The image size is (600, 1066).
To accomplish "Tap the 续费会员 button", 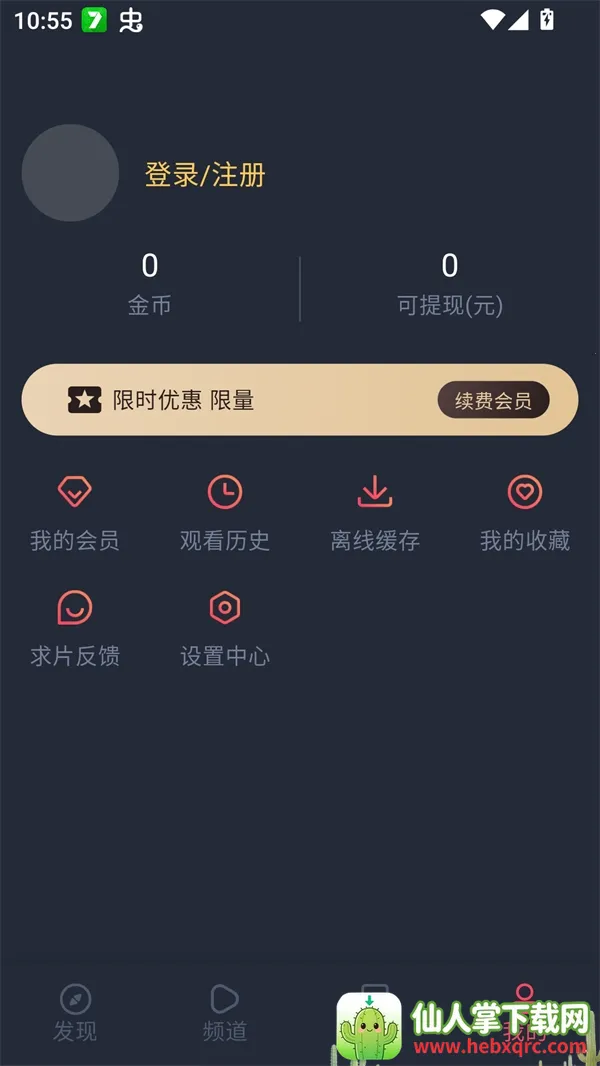I will [493, 401].
